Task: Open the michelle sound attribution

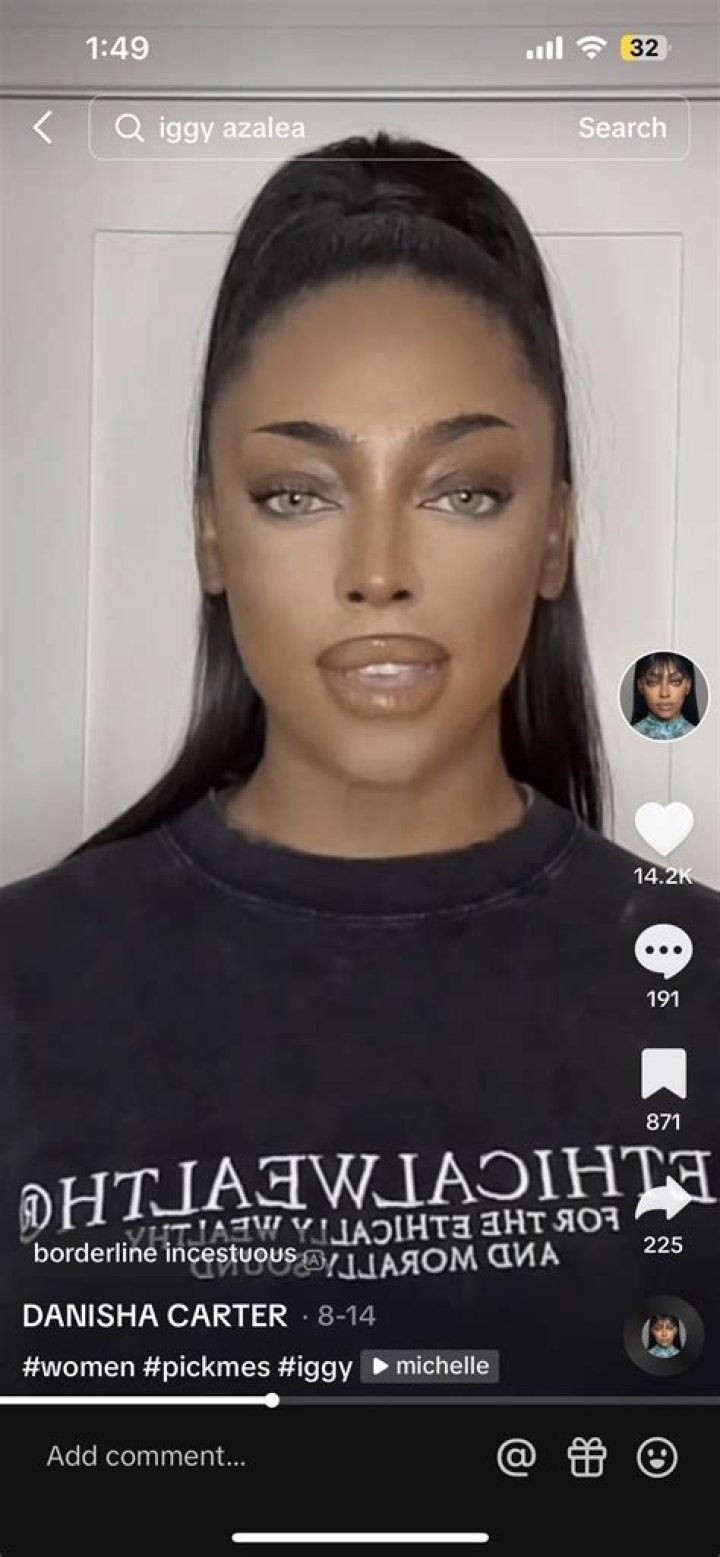Action: coord(430,1366)
